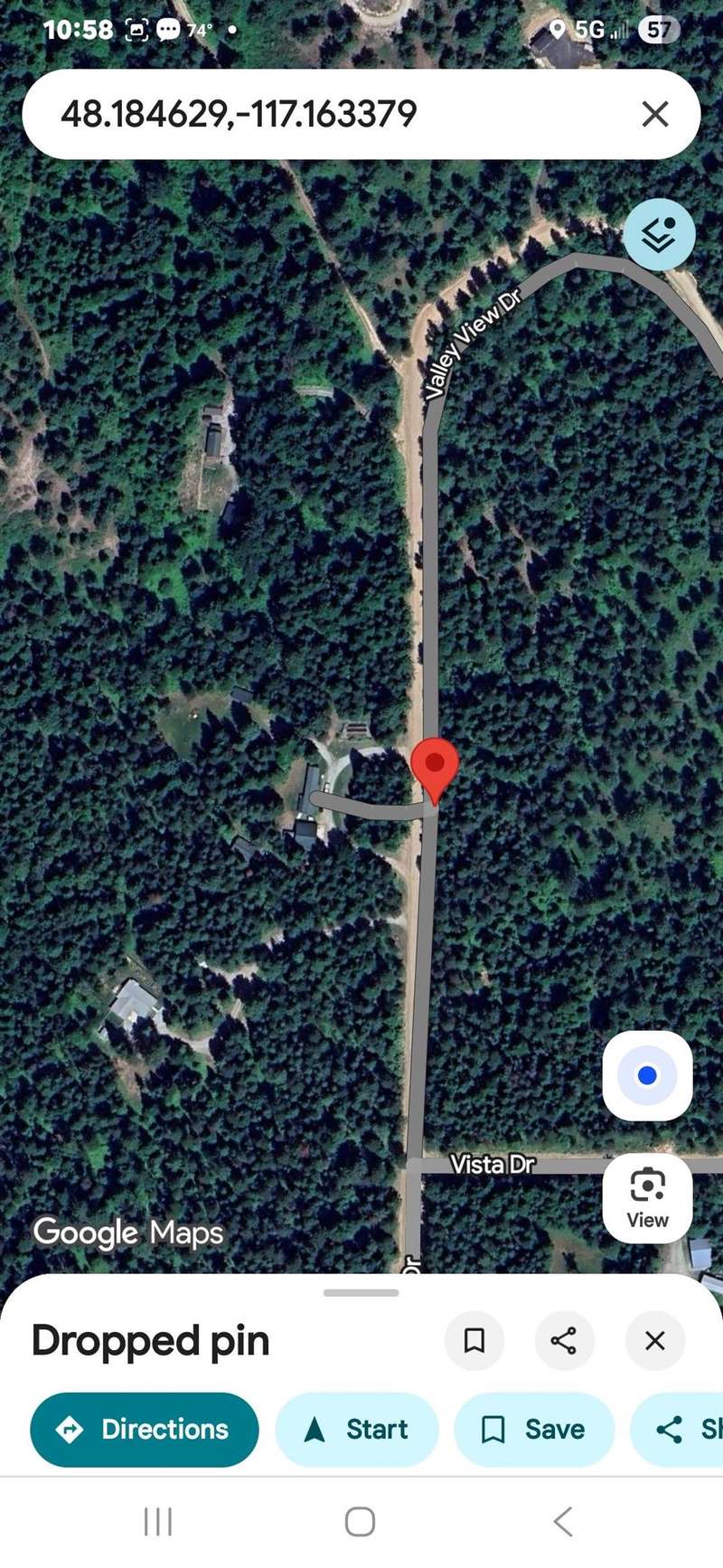
Task: Center map on my current location
Action: click(647, 1075)
